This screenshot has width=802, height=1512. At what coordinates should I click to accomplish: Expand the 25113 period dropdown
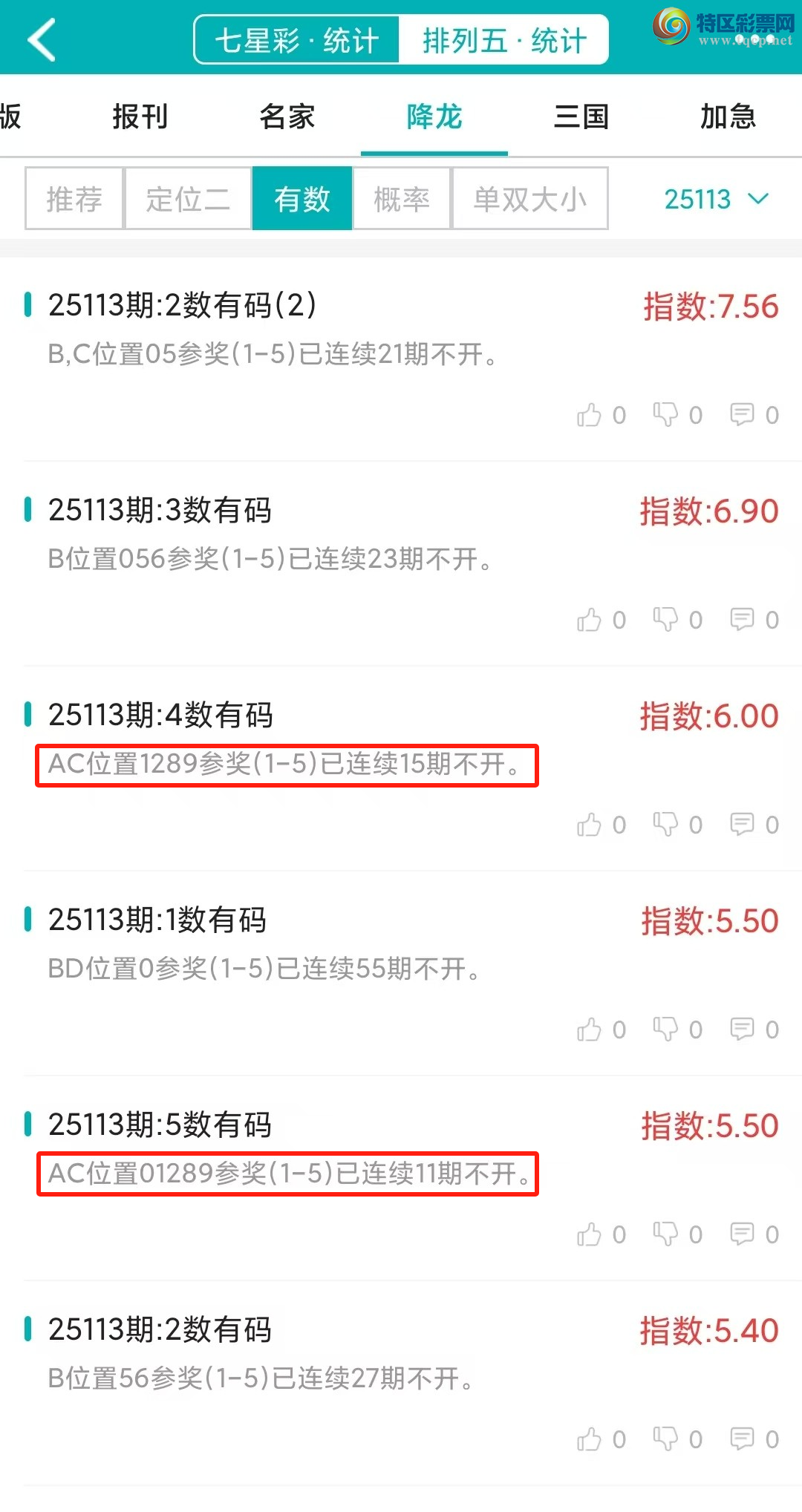click(716, 199)
